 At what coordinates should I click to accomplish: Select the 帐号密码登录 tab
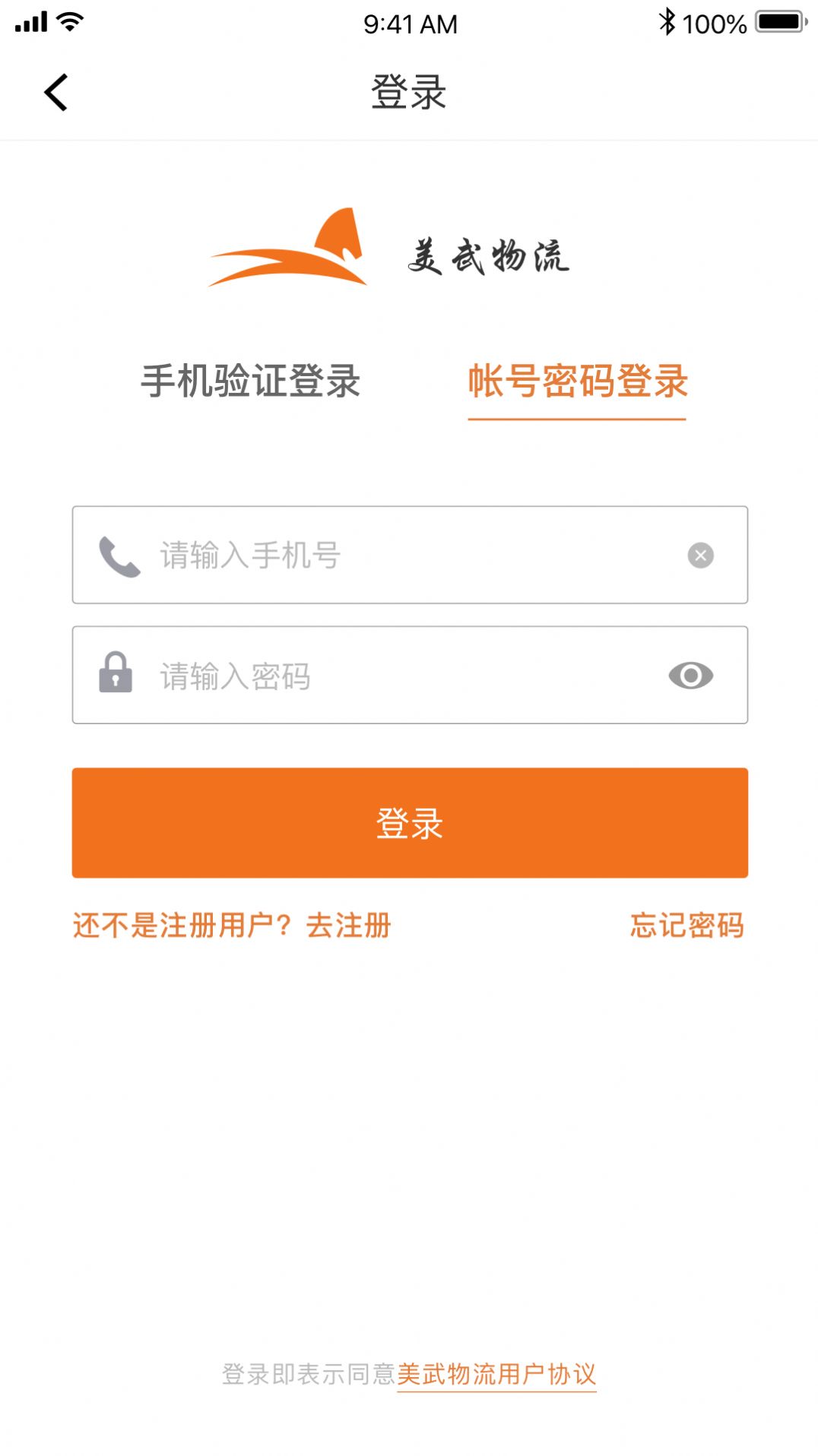[x=579, y=381]
